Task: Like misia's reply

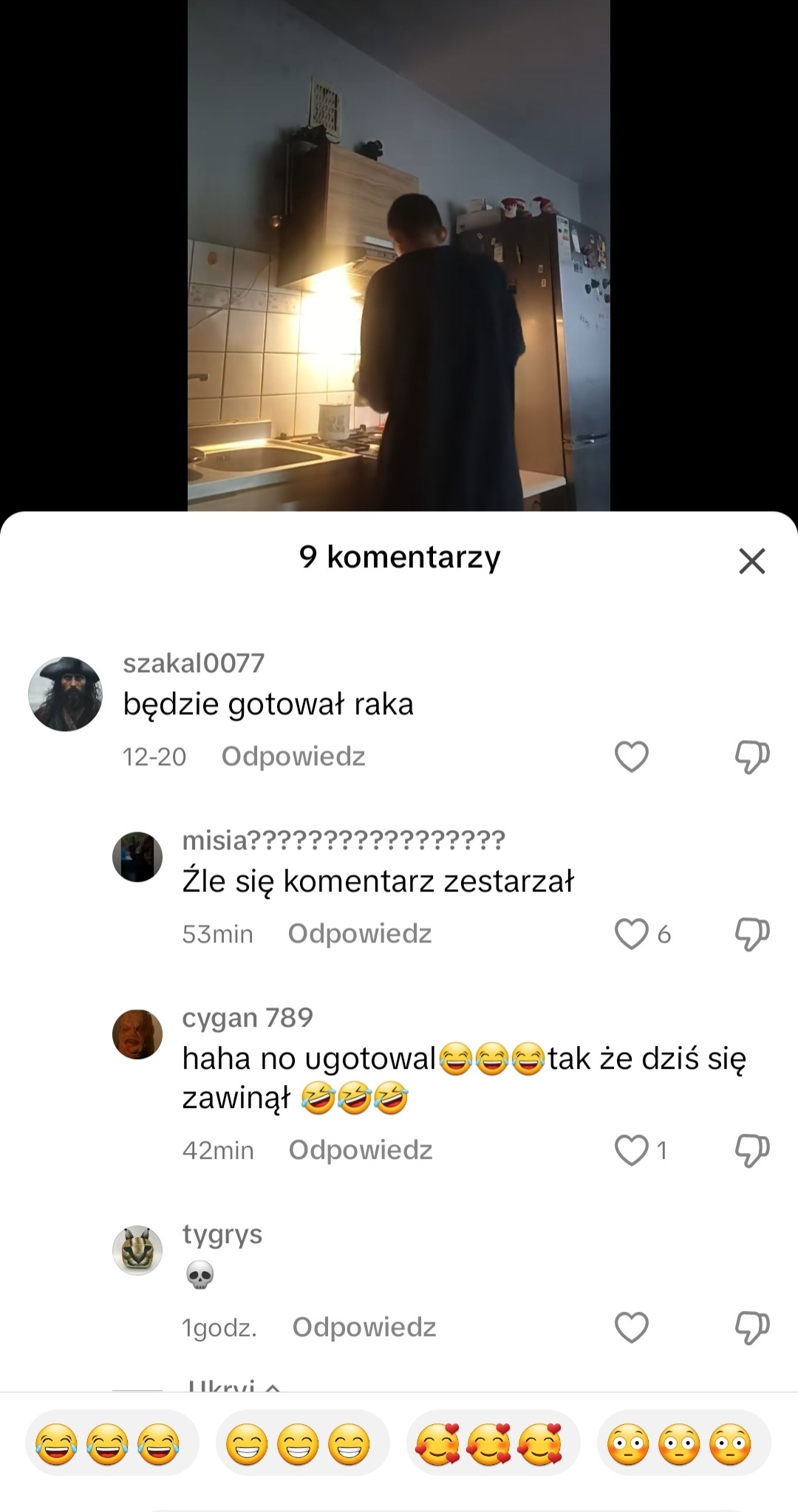Action: pos(631,934)
